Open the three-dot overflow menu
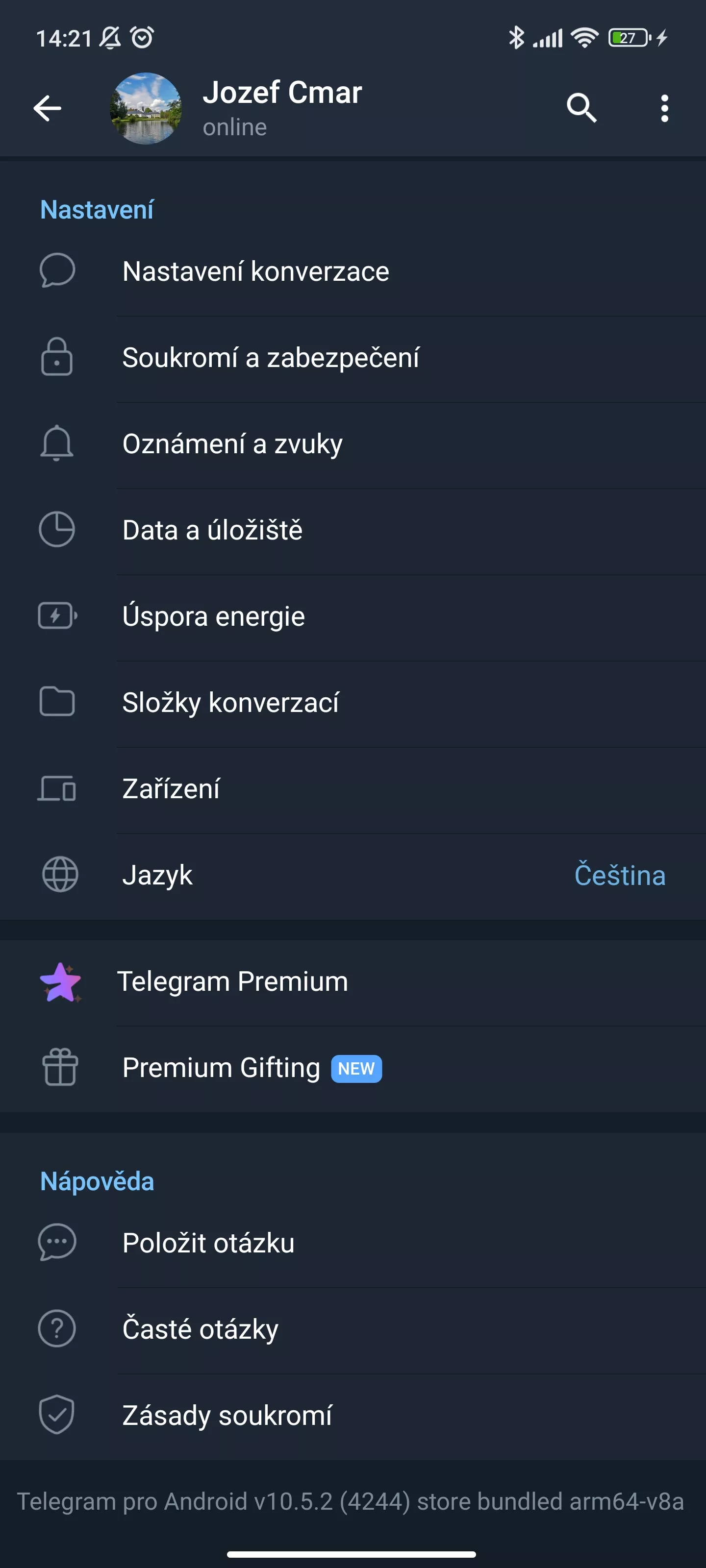Image resolution: width=706 pixels, height=1568 pixels. 665,108
